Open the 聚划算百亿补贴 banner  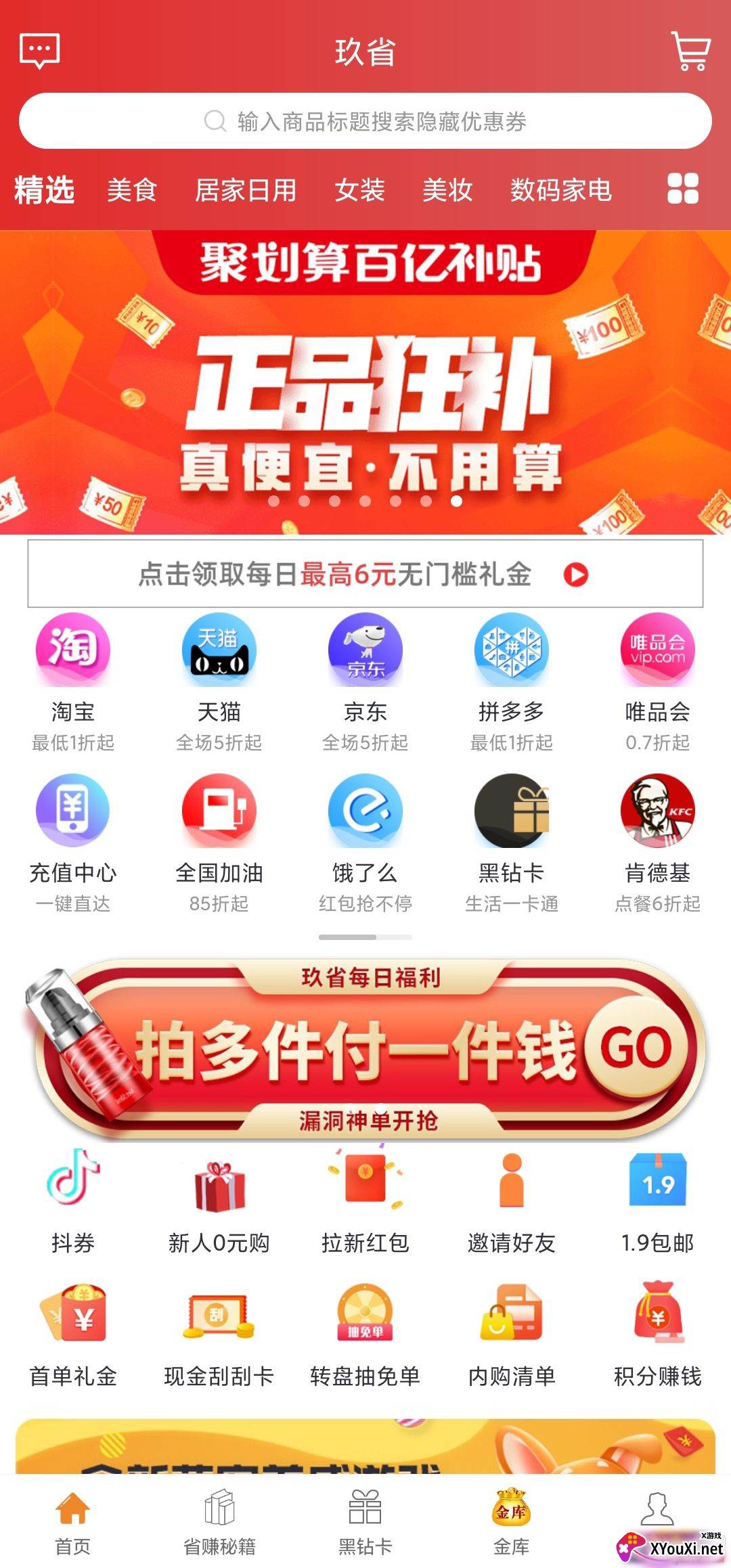coord(365,382)
